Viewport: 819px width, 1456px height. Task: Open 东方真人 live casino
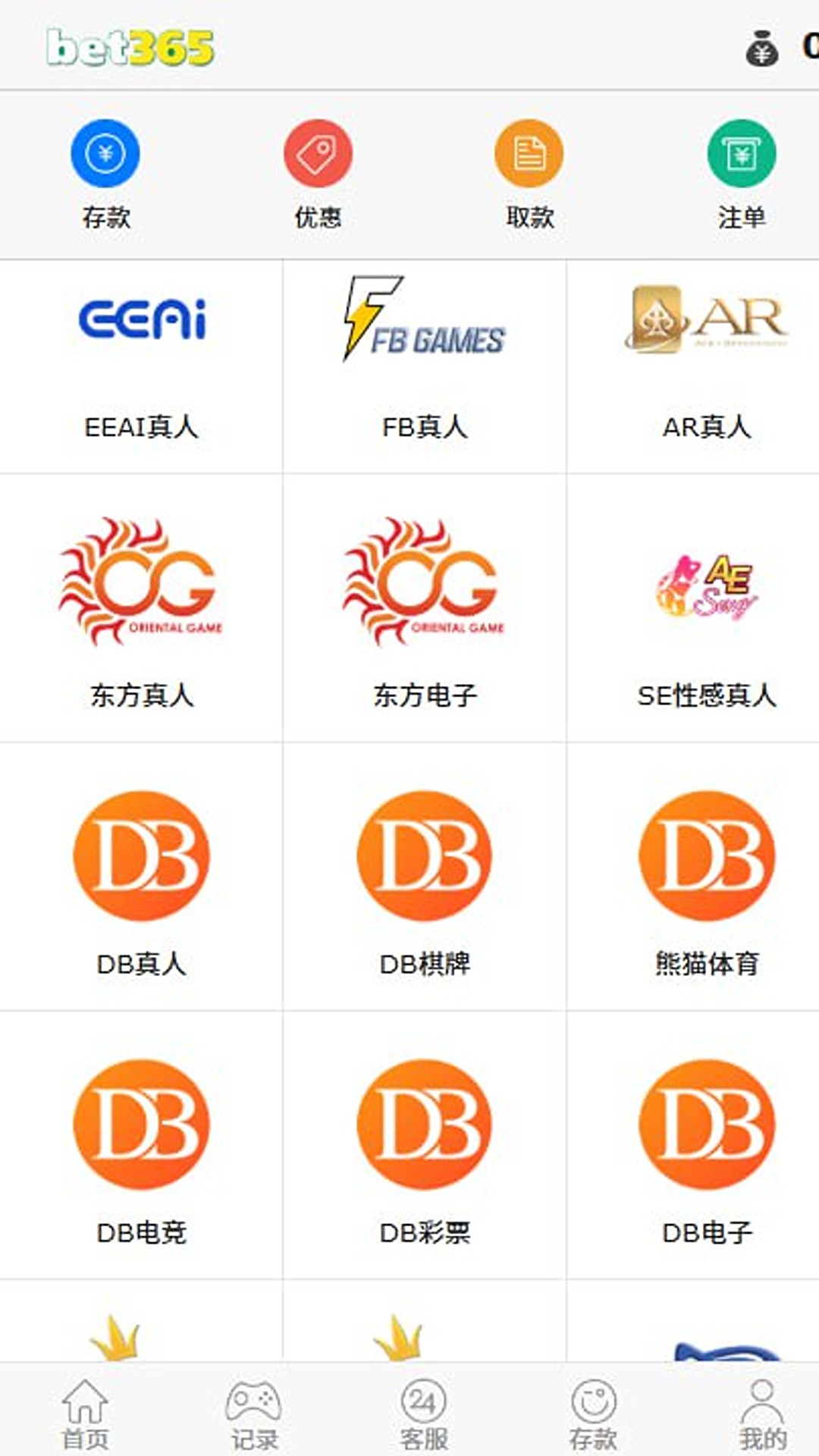click(141, 607)
